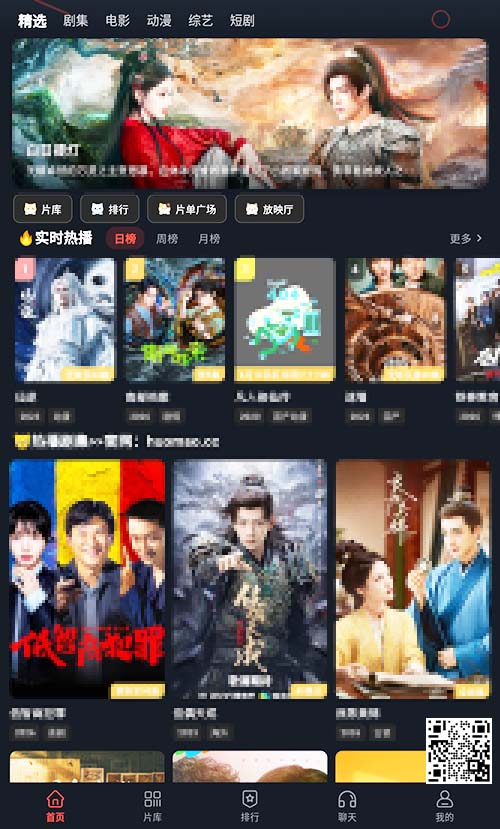500x829 pixels.
Task: Open the 排行 chip button
Action: click(x=109, y=209)
